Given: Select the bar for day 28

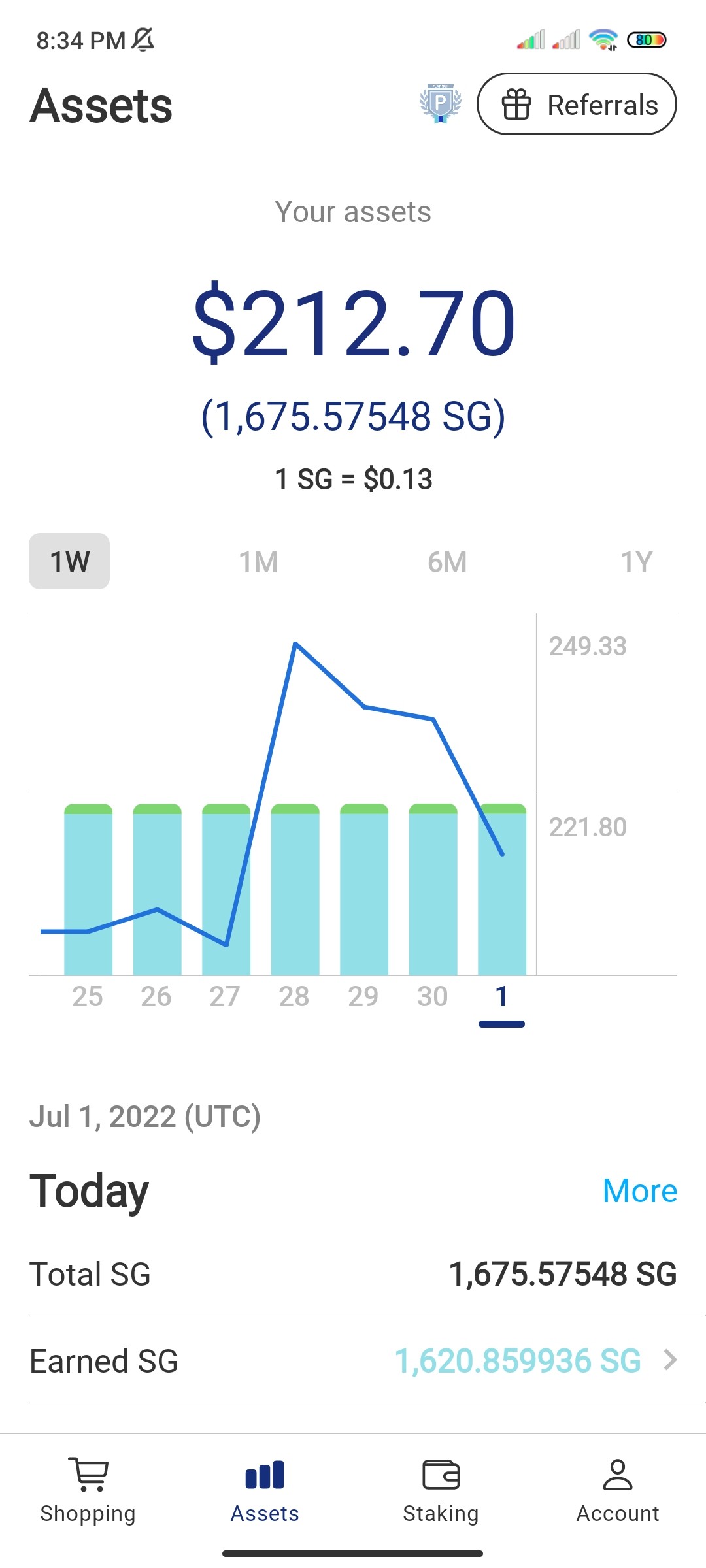Looking at the screenshot, I should pos(295,889).
